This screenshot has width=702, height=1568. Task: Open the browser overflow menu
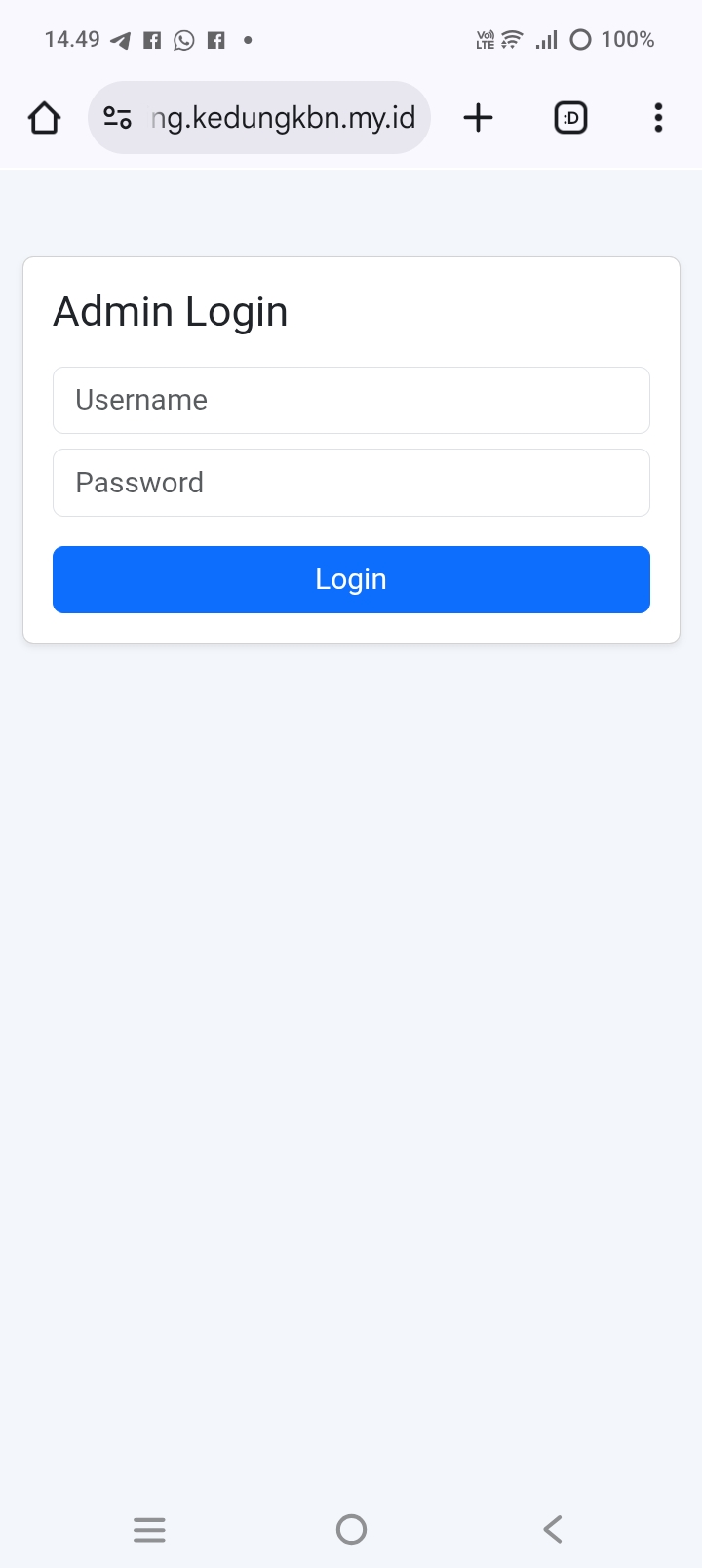658,118
